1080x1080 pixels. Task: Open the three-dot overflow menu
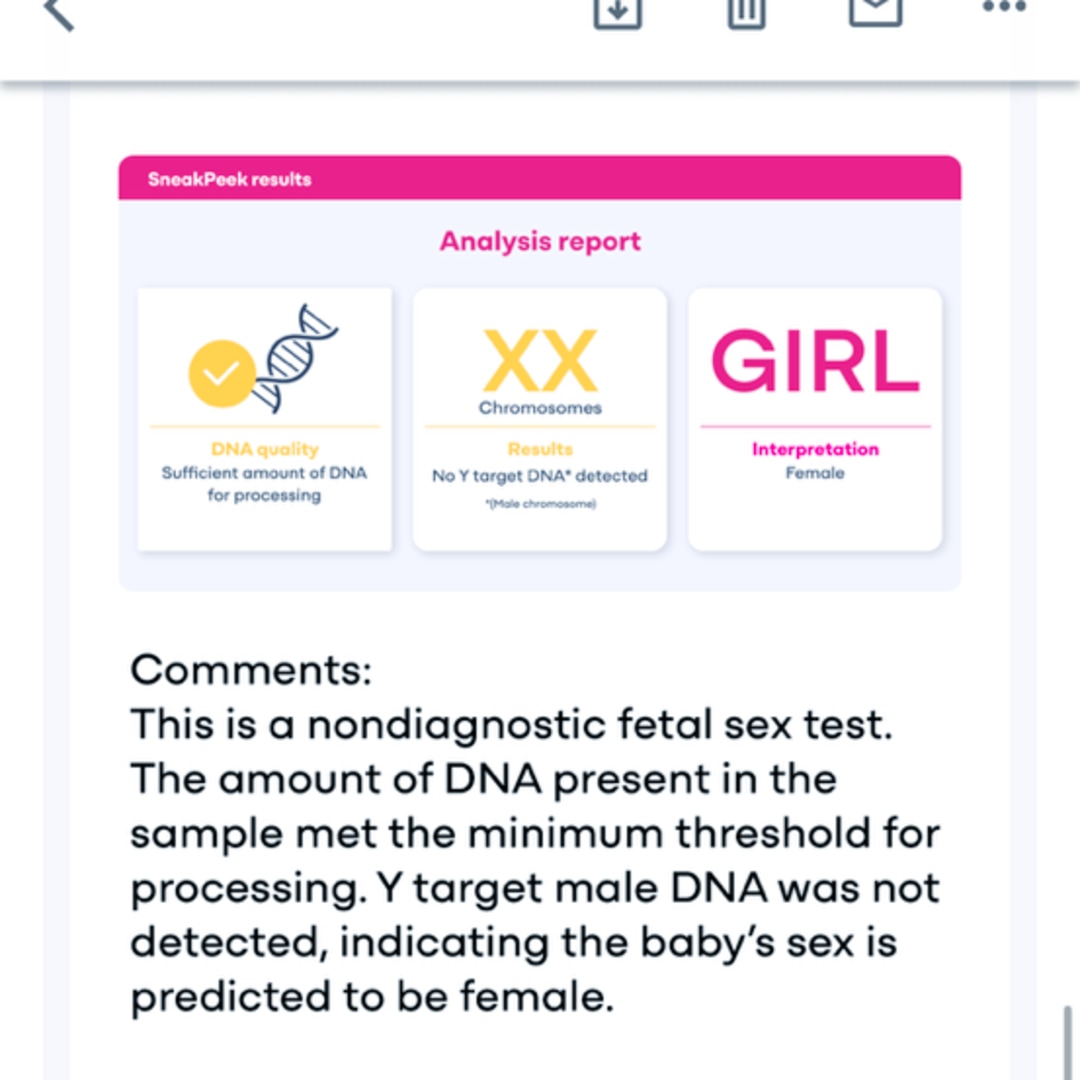click(1004, 8)
